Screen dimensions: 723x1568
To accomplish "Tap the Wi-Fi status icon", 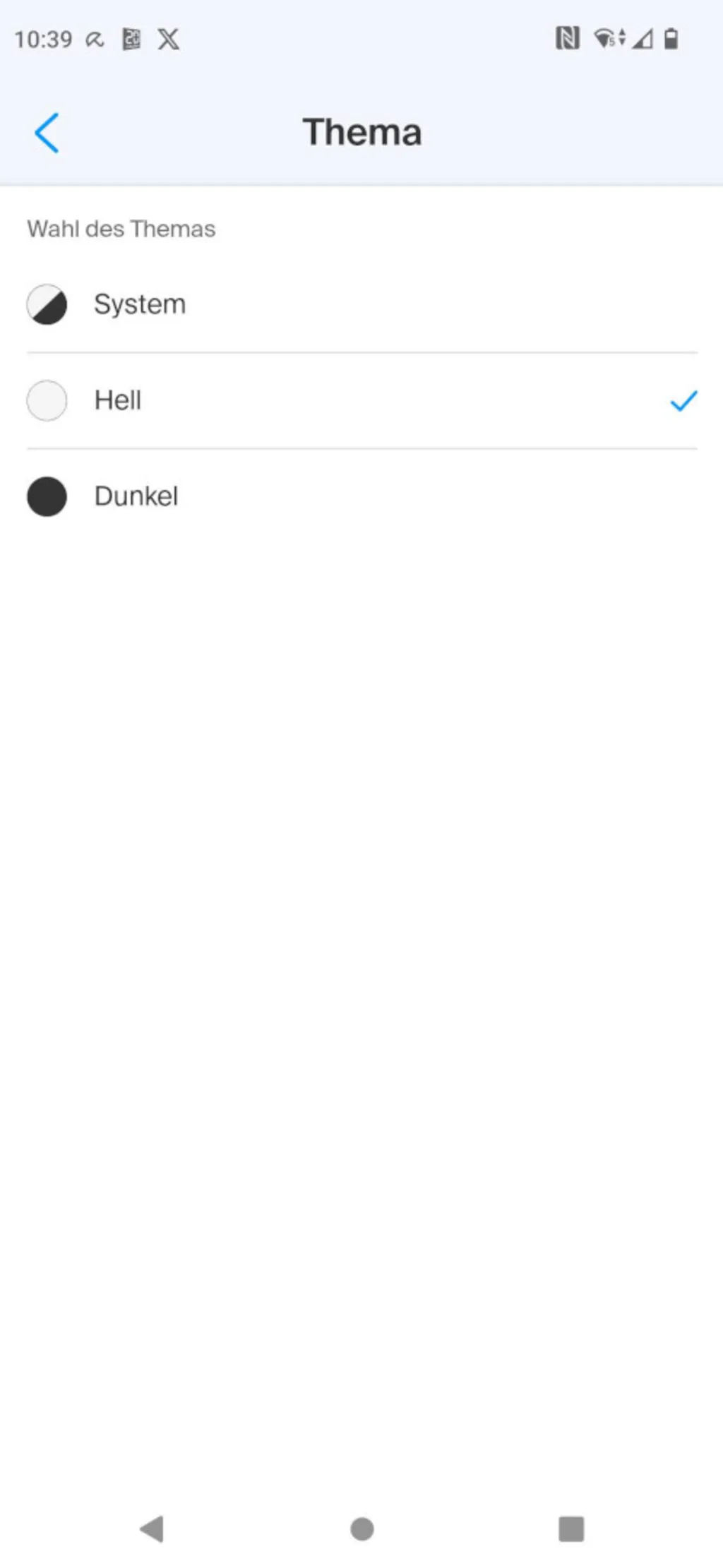I will (607, 38).
